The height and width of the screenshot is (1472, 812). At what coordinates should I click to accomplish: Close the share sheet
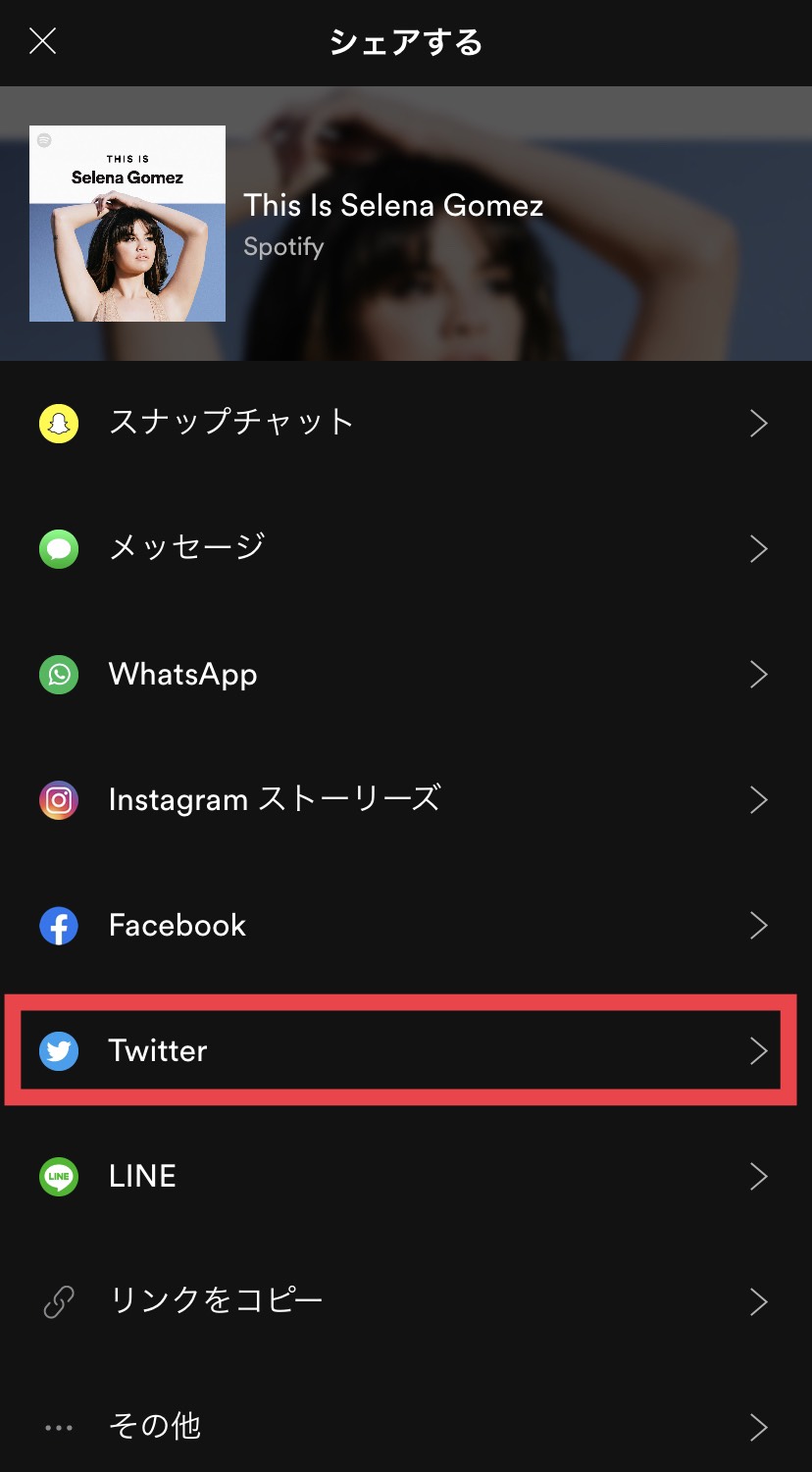43,41
